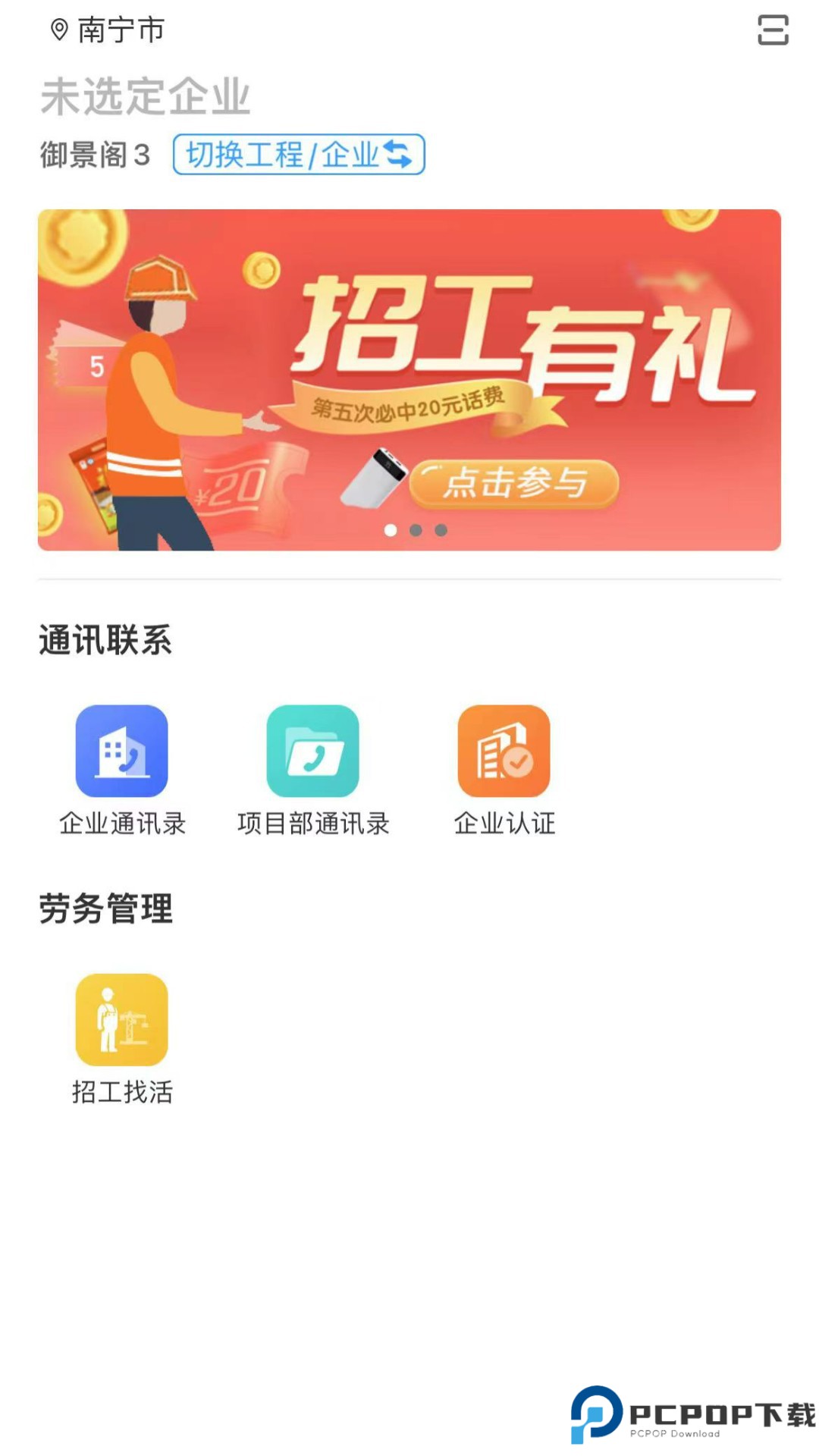This screenshot has width=819, height=1456.
Task: Tap the third banner pagination dot
Action: tap(440, 530)
